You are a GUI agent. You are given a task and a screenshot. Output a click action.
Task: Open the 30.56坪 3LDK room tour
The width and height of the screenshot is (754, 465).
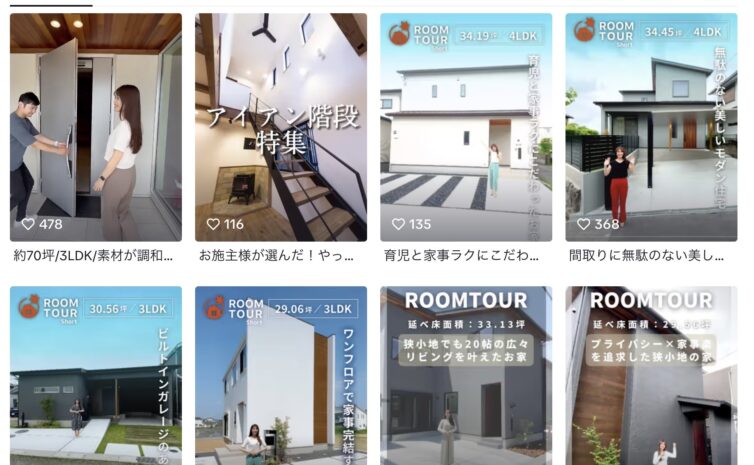(96, 376)
